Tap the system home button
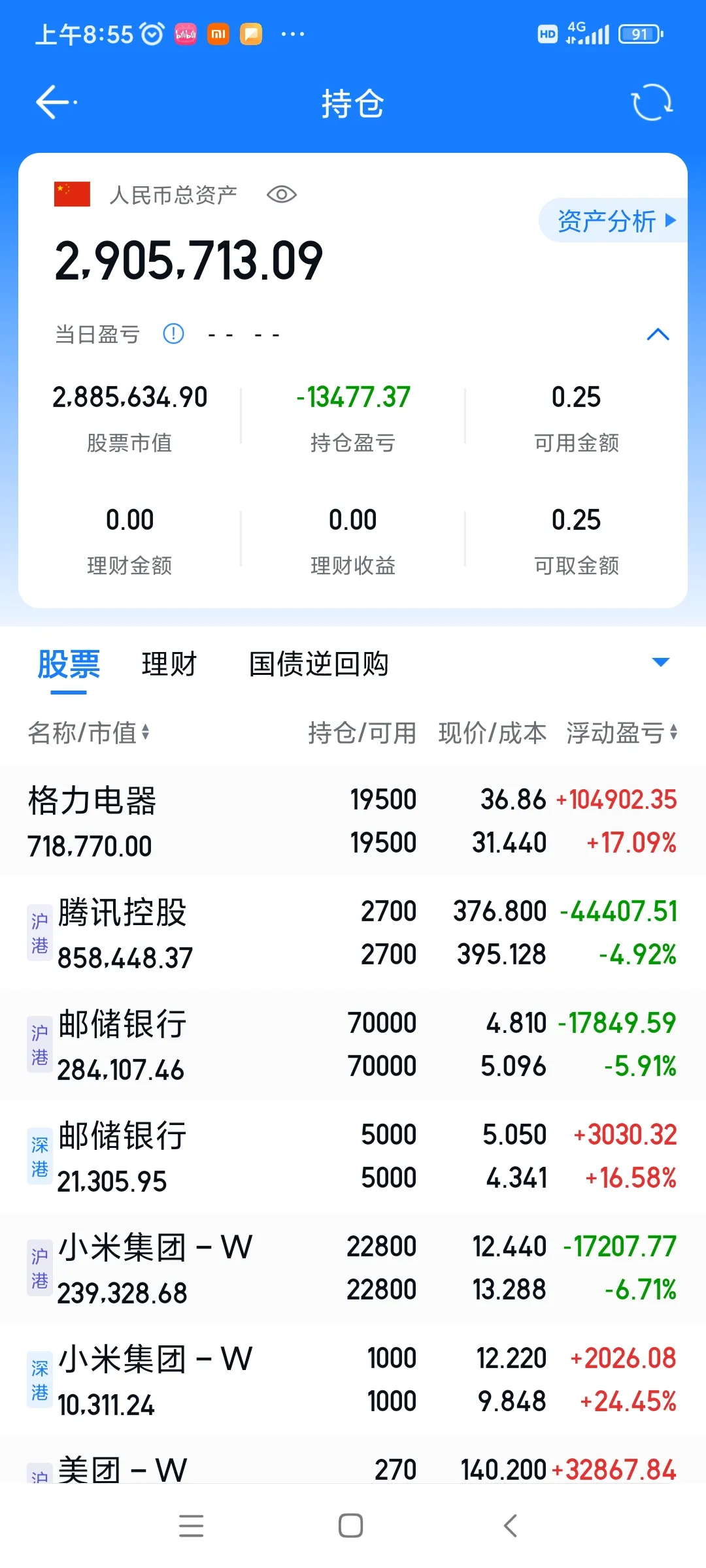 pyautogui.click(x=351, y=1526)
